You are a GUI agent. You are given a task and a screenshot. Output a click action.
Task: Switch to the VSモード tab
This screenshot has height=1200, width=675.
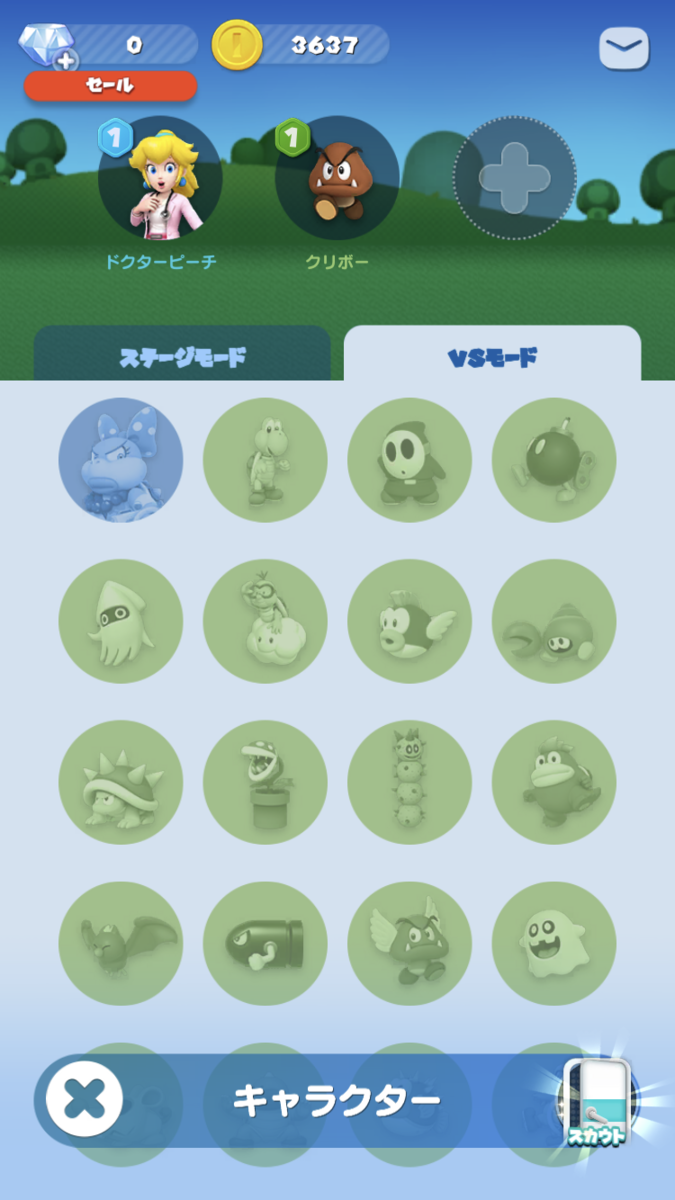492,356
